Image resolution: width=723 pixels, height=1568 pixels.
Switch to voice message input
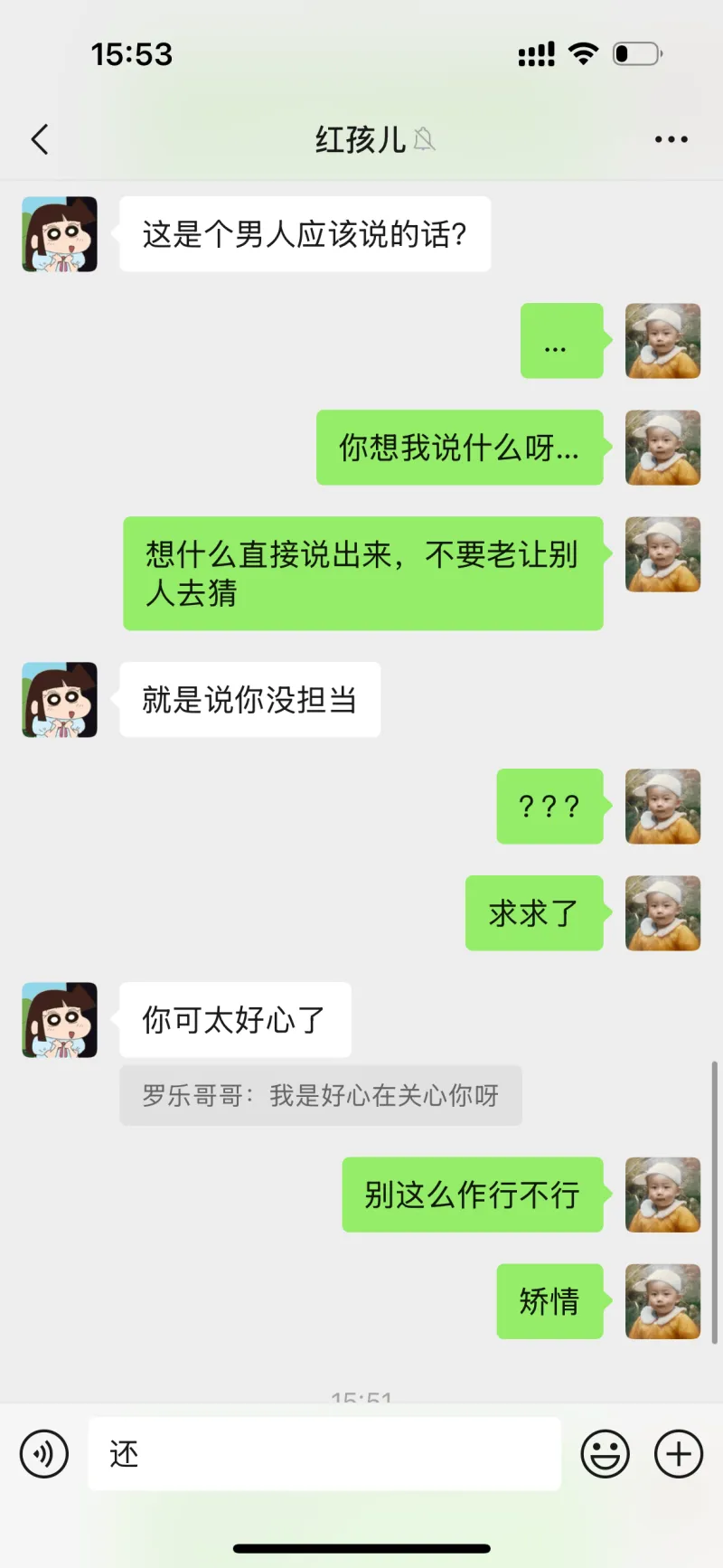pos(44,1453)
